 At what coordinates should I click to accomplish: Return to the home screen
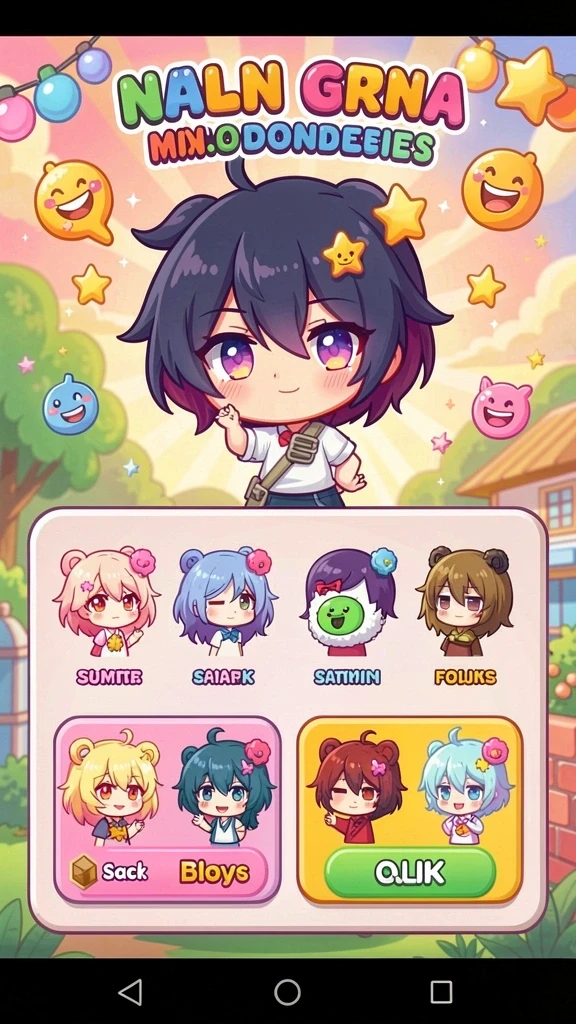coord(287,992)
